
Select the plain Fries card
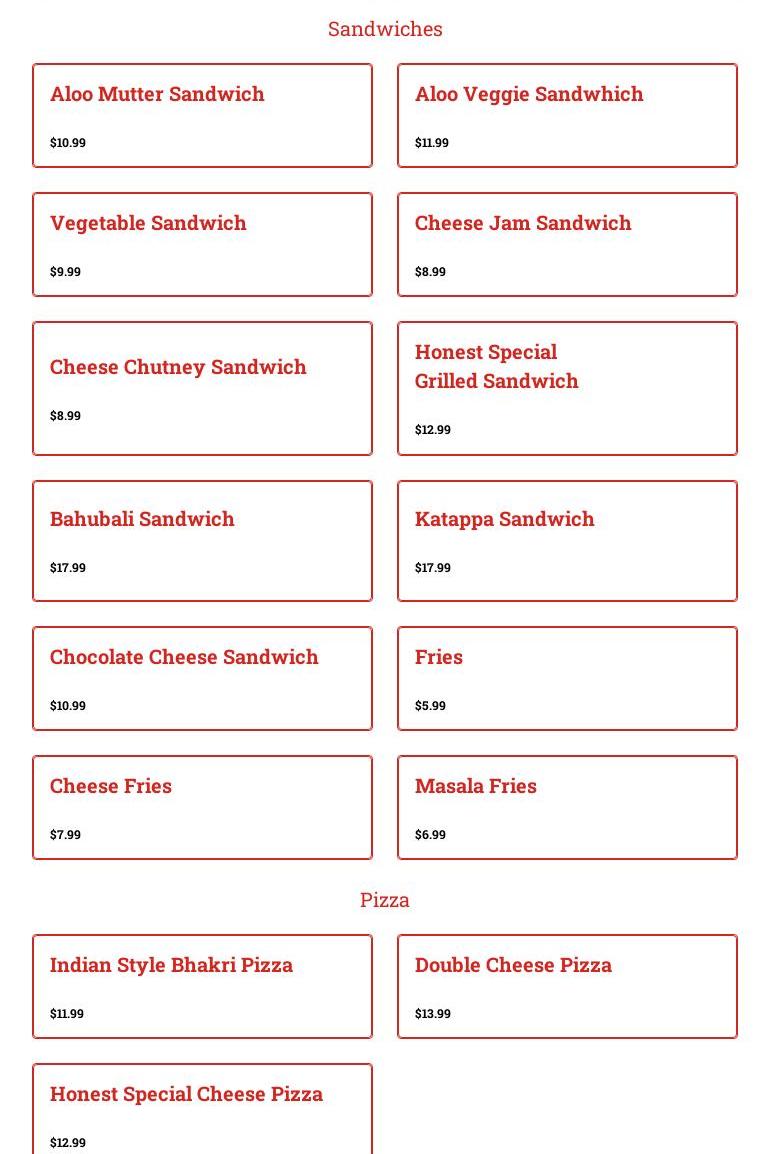click(567, 678)
